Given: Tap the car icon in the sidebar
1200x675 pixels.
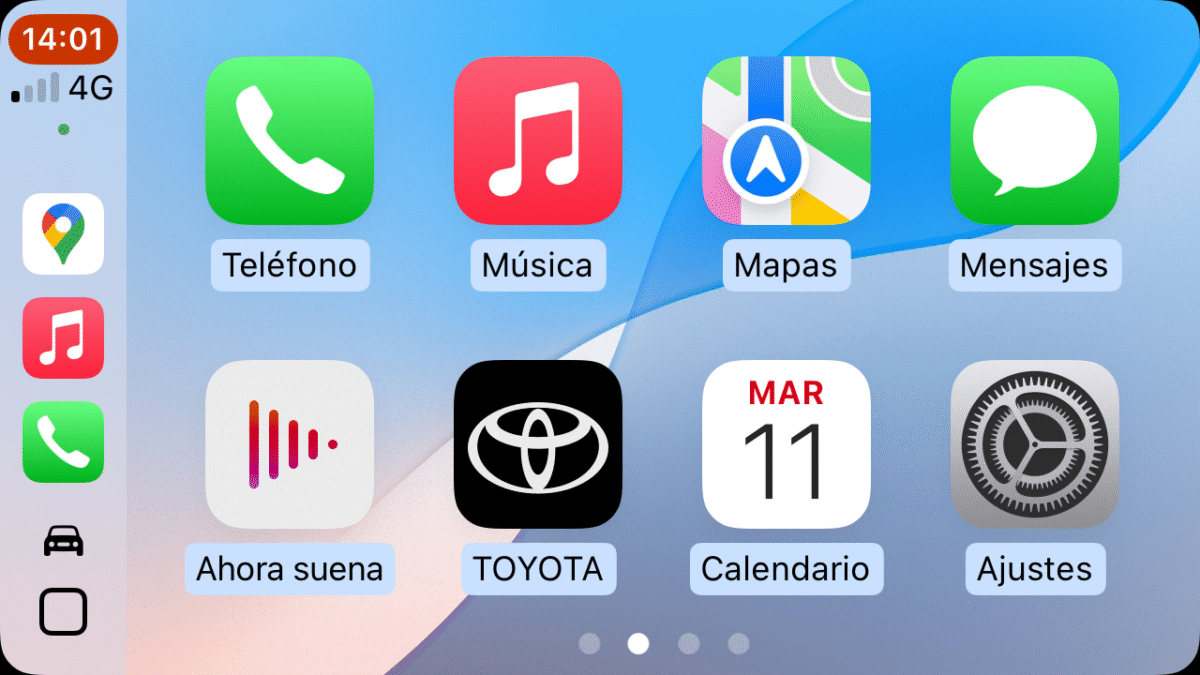Looking at the screenshot, I should click(63, 541).
